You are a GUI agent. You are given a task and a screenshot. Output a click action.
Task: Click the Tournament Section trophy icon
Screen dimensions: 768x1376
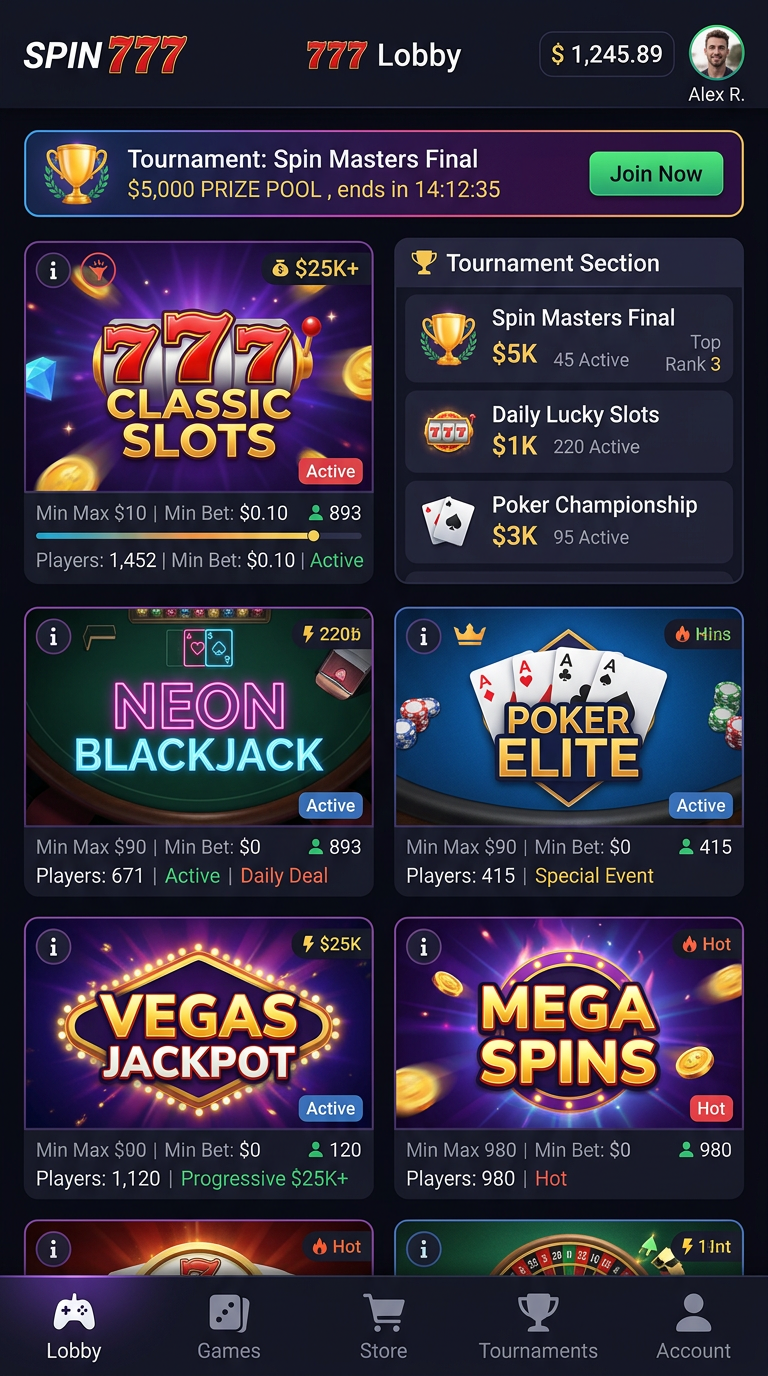(426, 262)
